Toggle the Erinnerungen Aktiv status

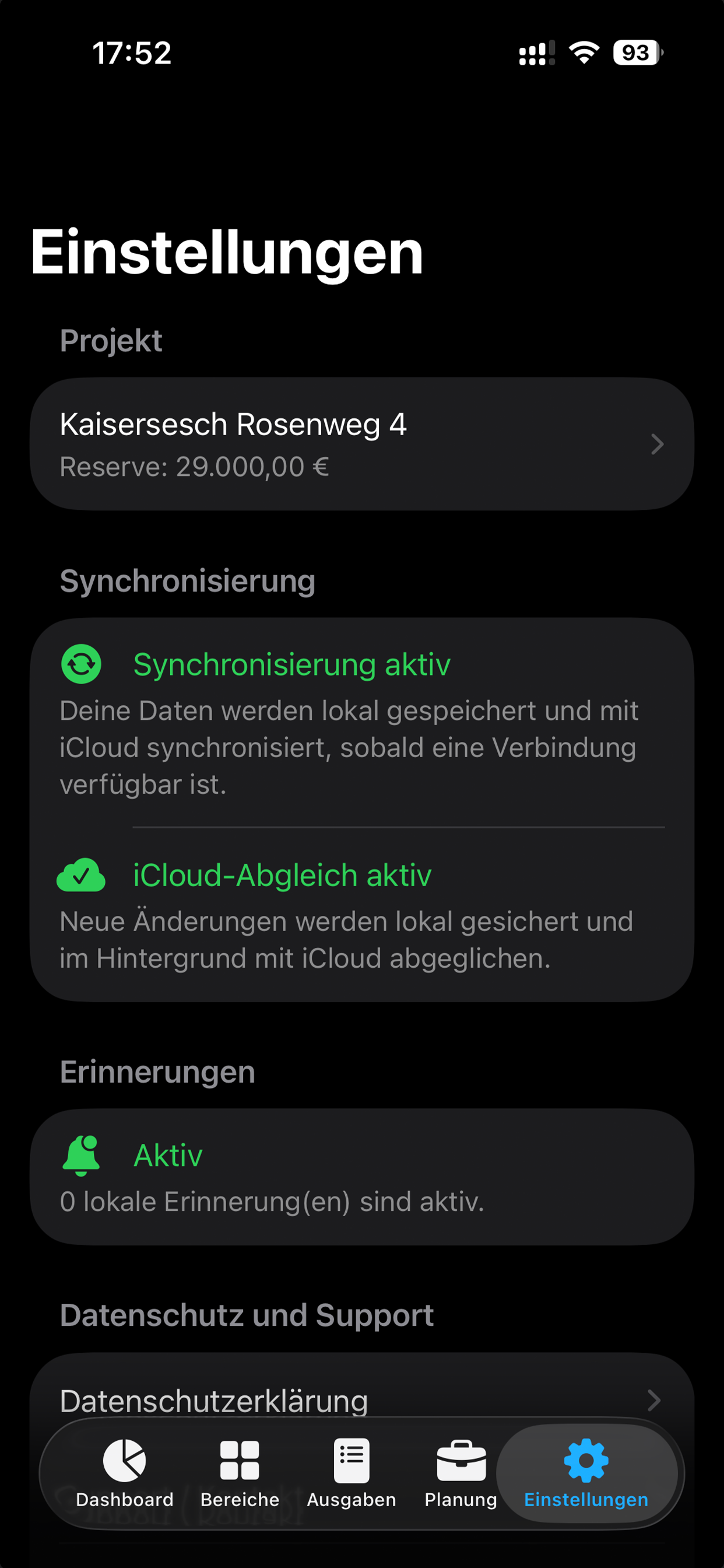pyautogui.click(x=167, y=1153)
